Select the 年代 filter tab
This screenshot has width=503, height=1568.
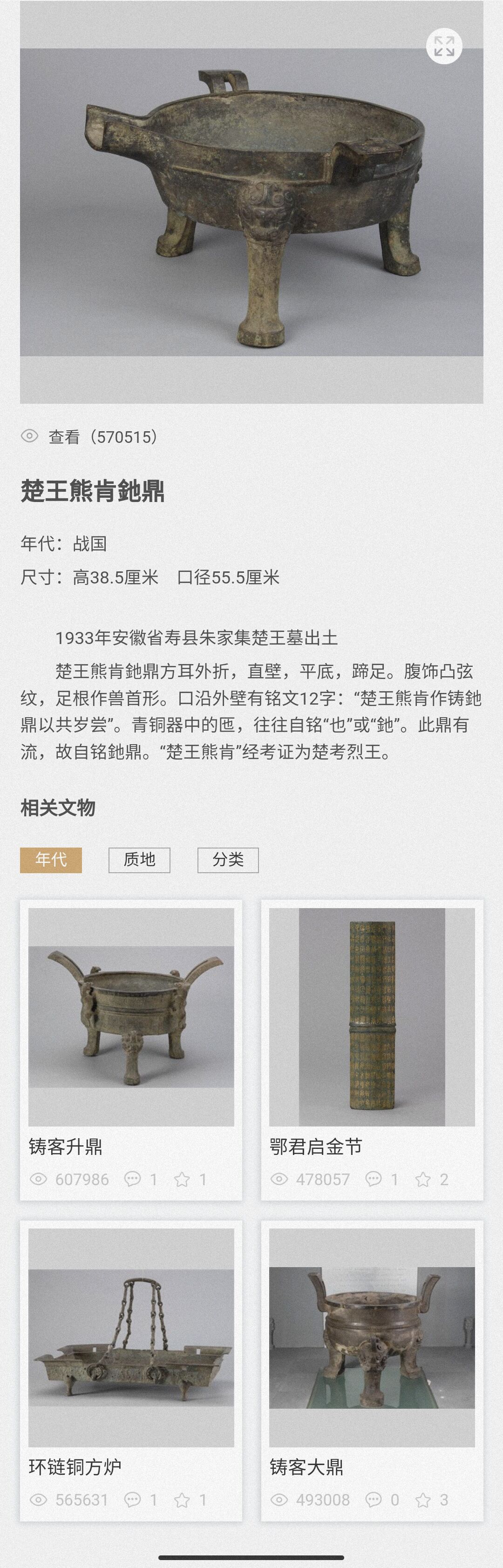pyautogui.click(x=51, y=860)
